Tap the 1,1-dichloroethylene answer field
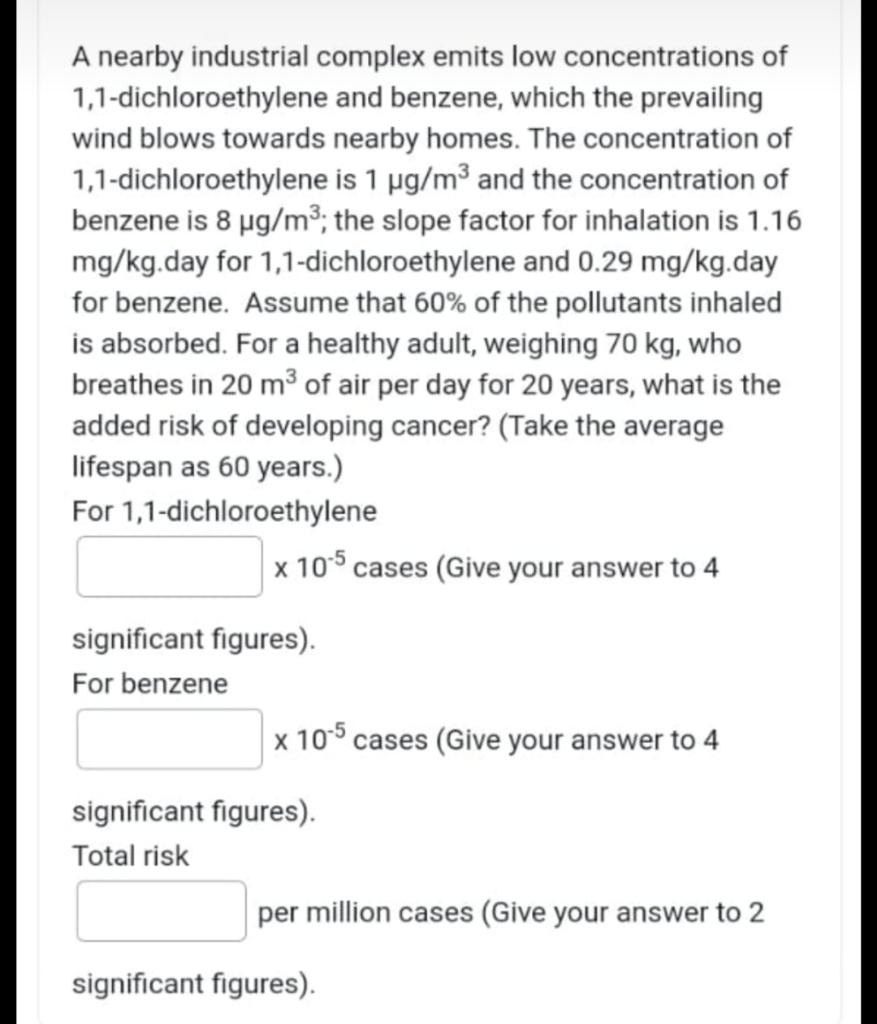 [x=170, y=567]
